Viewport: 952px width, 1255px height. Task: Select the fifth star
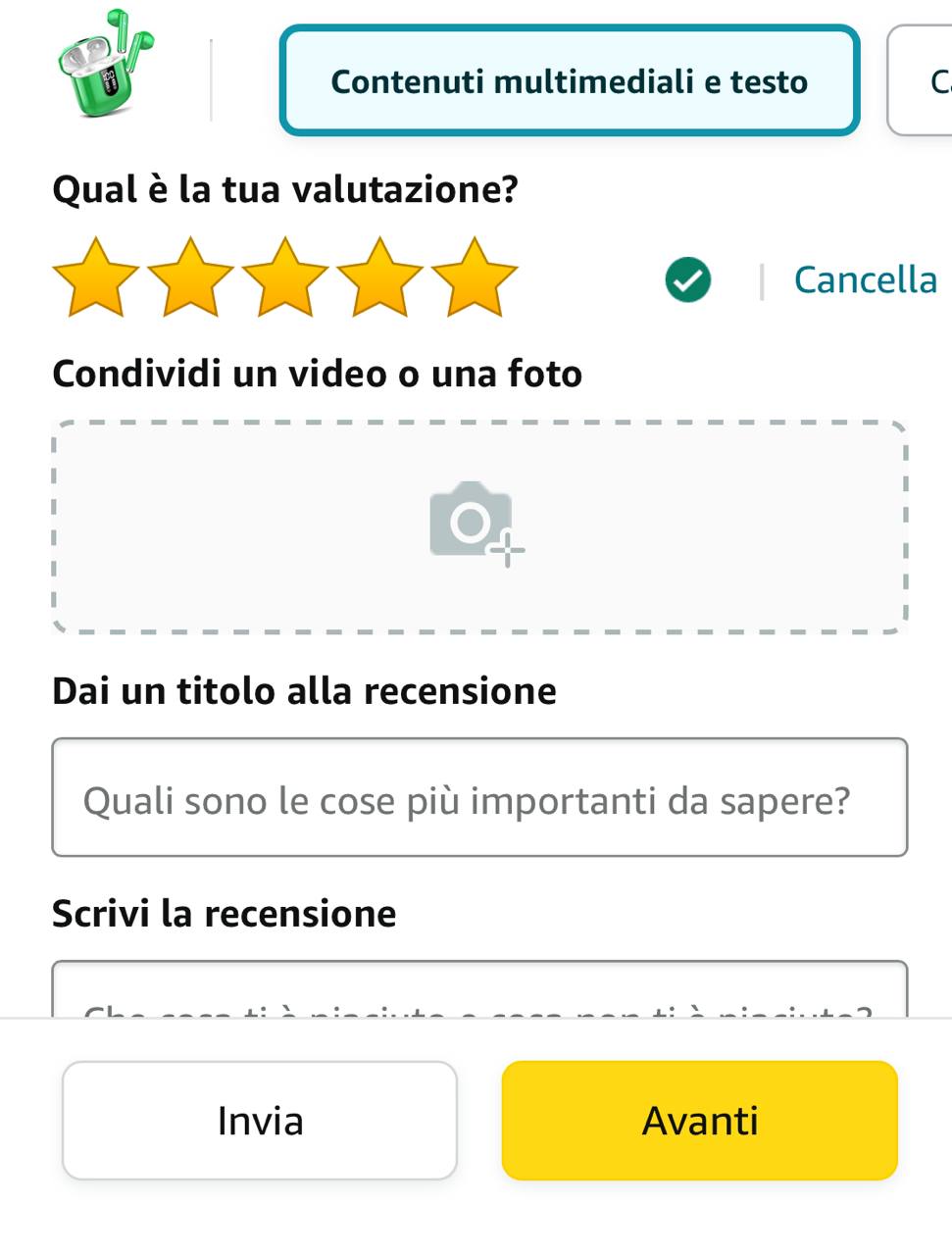(475, 278)
